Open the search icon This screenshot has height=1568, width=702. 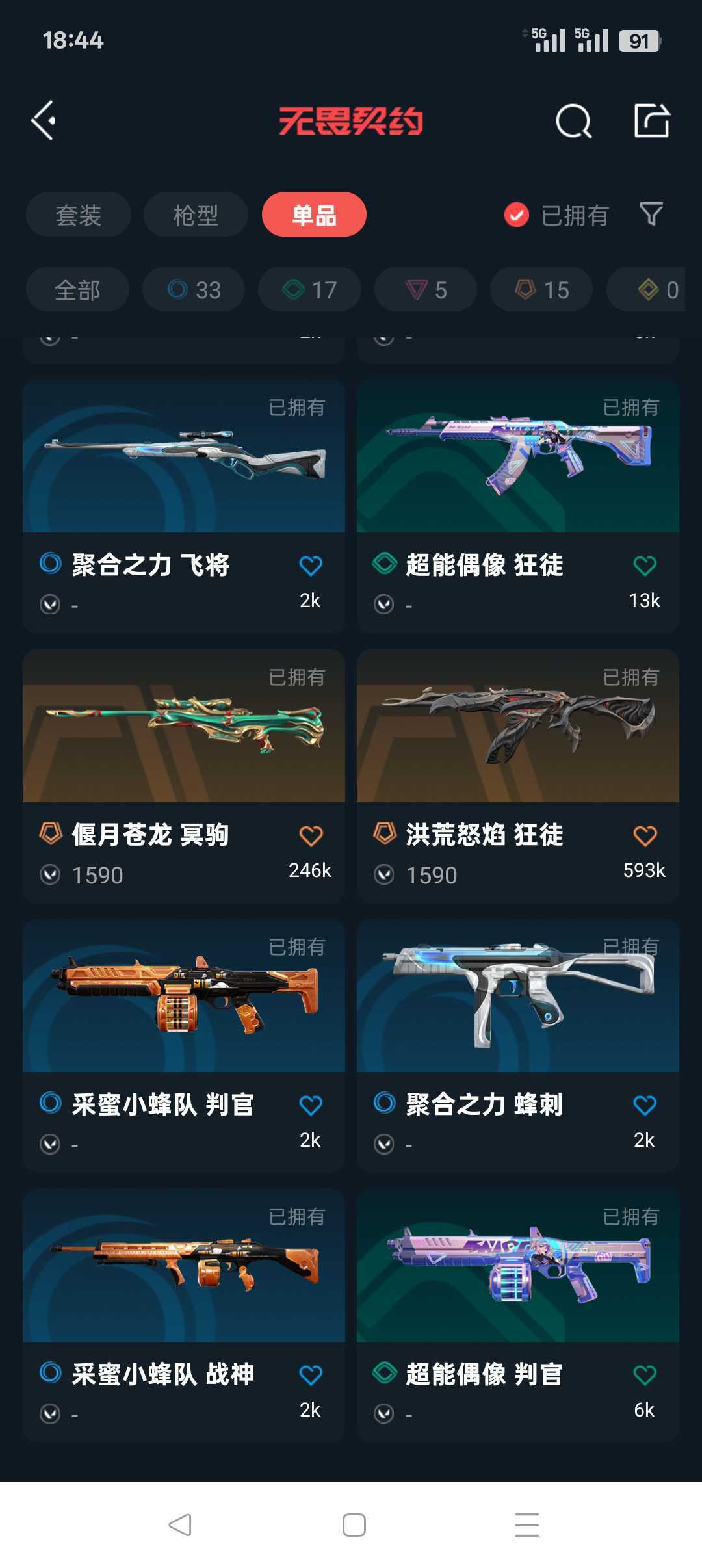pos(574,121)
